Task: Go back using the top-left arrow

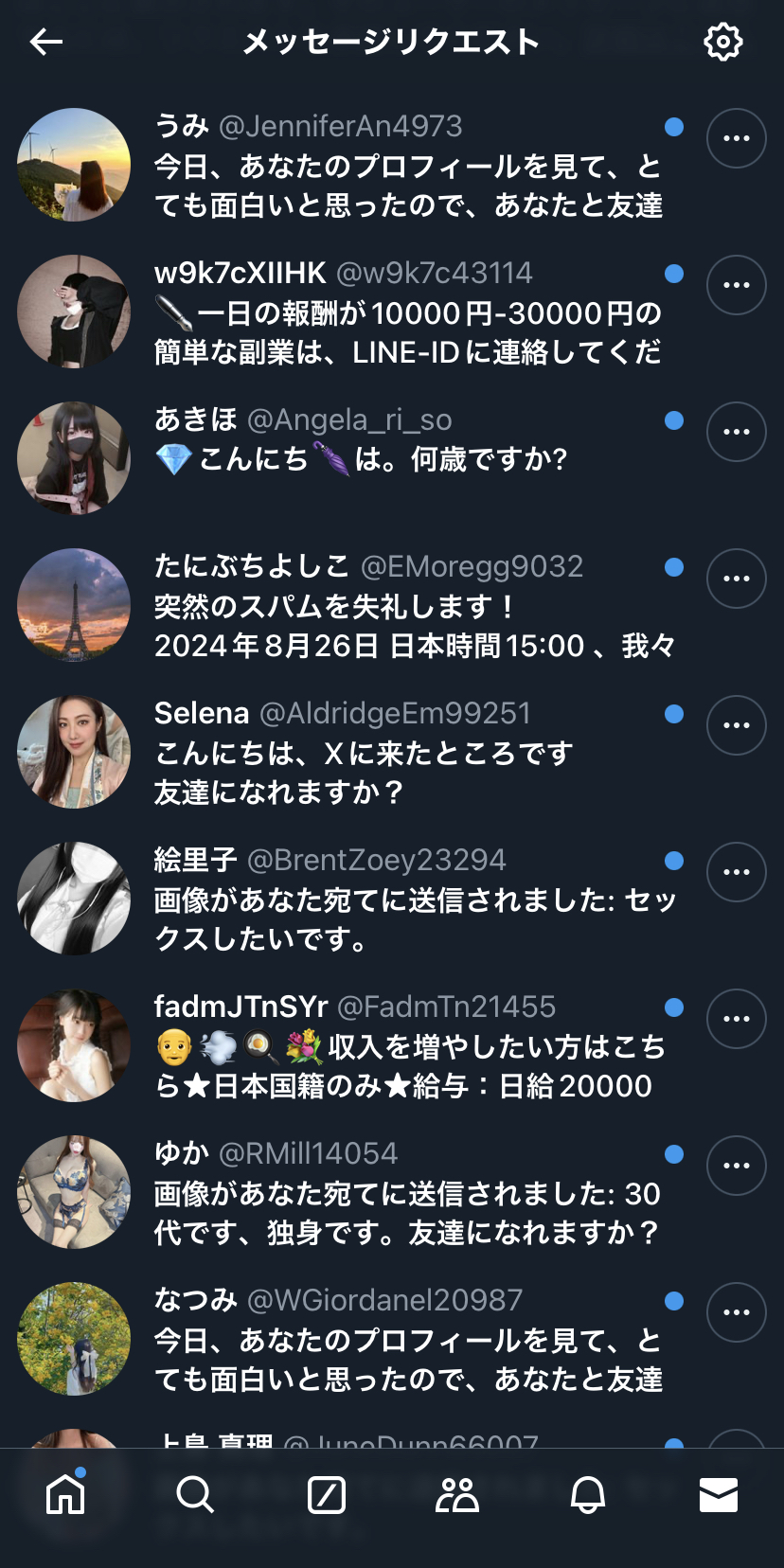Action: tap(45, 42)
